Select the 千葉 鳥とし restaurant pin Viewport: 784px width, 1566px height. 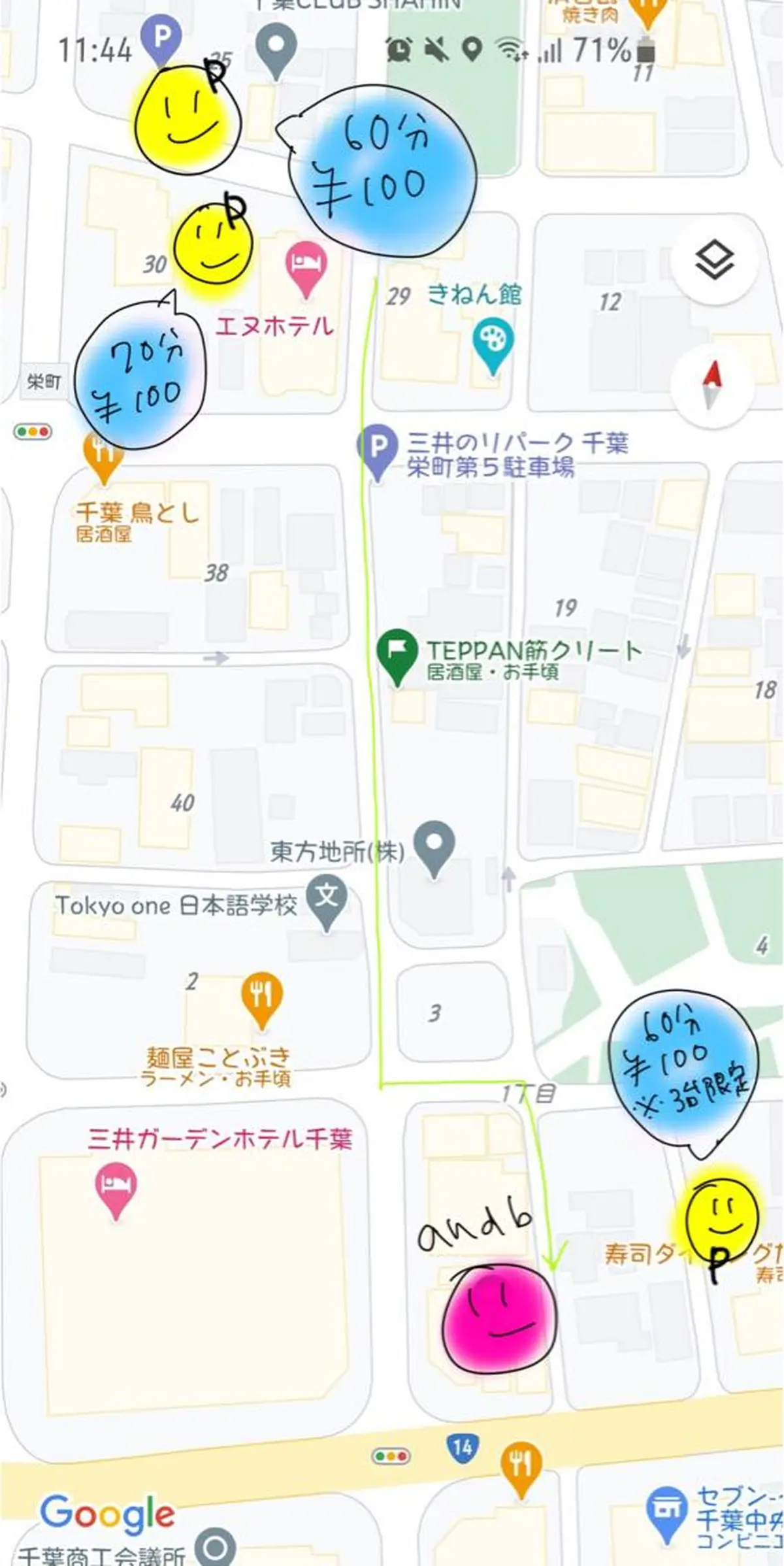coord(101,454)
